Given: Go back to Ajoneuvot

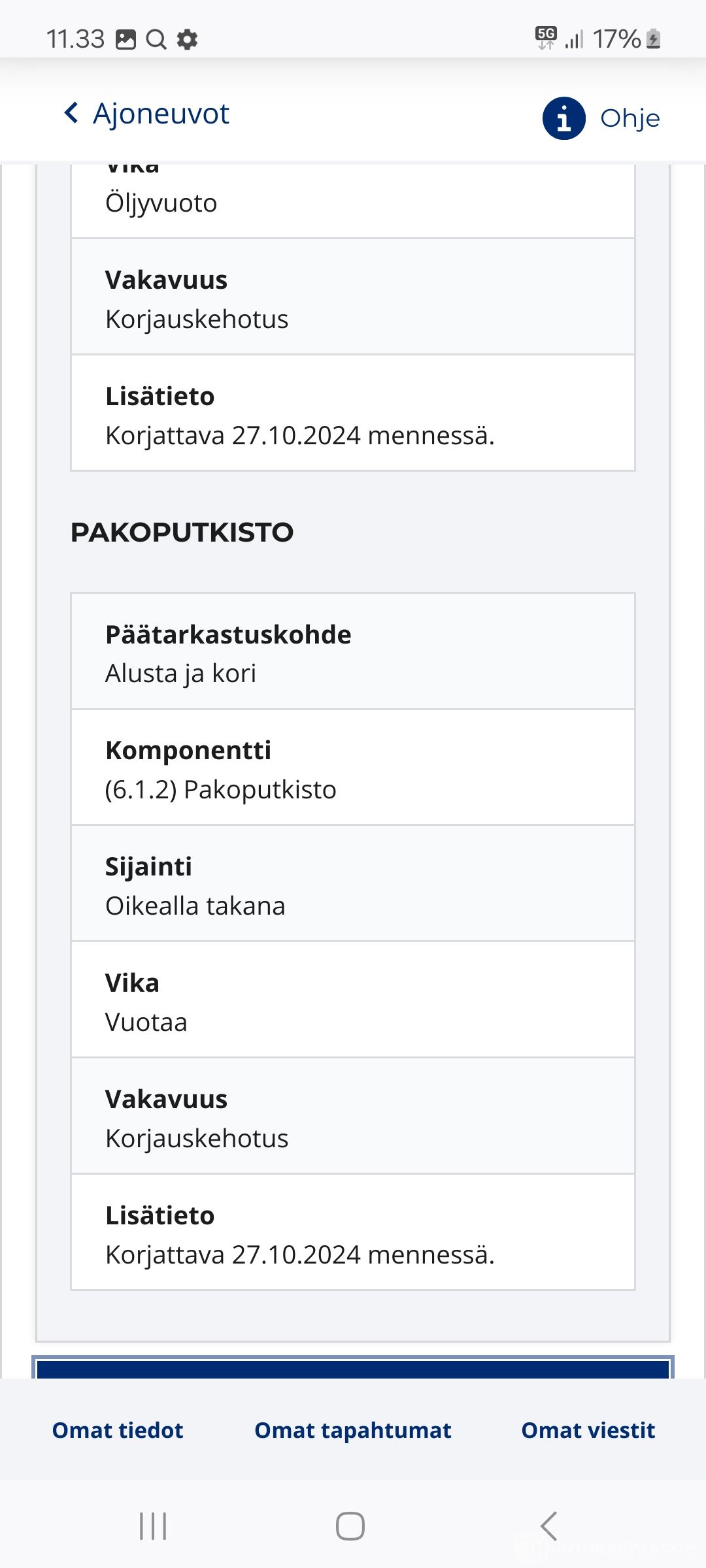Looking at the screenshot, I should point(146,114).
